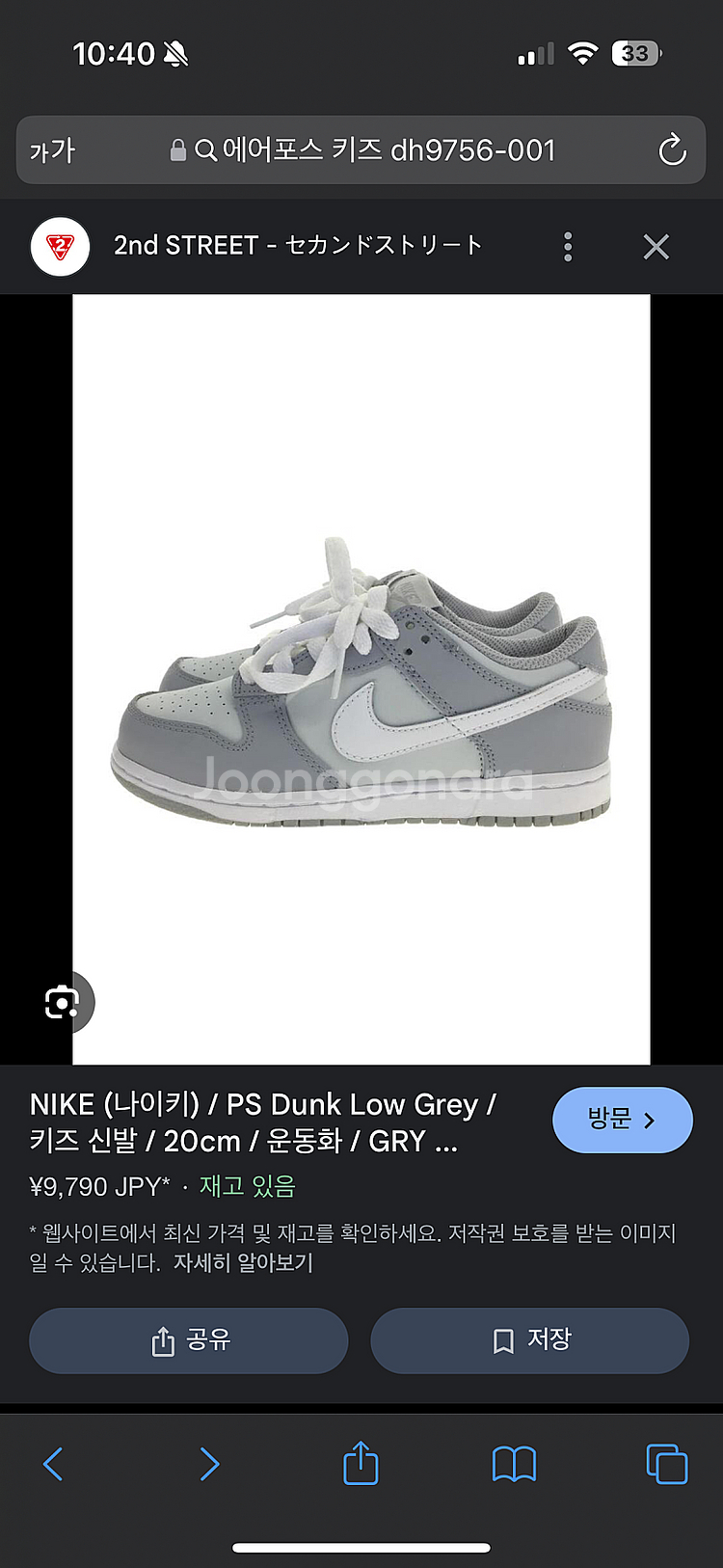Save the image with the 저장 button
723x1568 pixels.
[x=530, y=1340]
